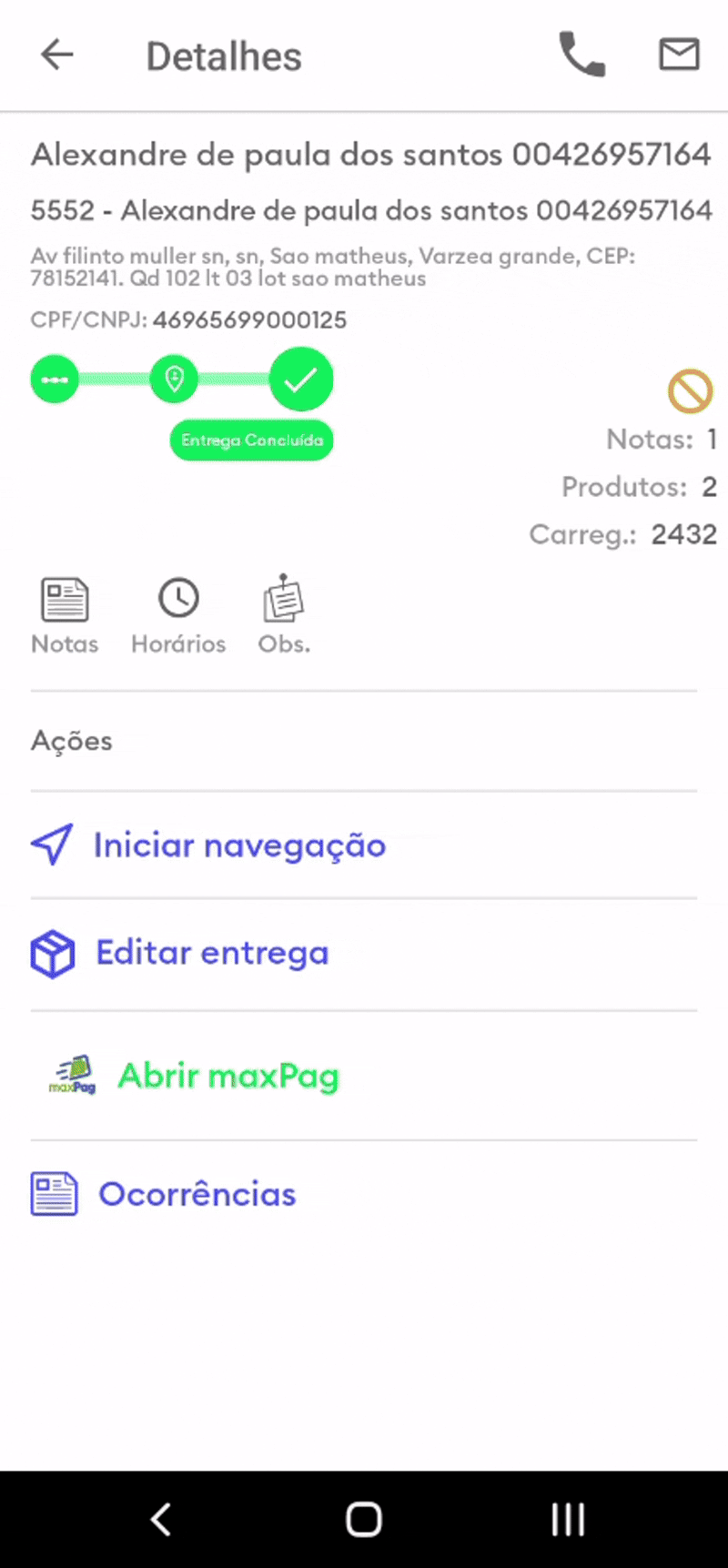Tap the system home button
Screen dimensions: 728x1568
363,1519
